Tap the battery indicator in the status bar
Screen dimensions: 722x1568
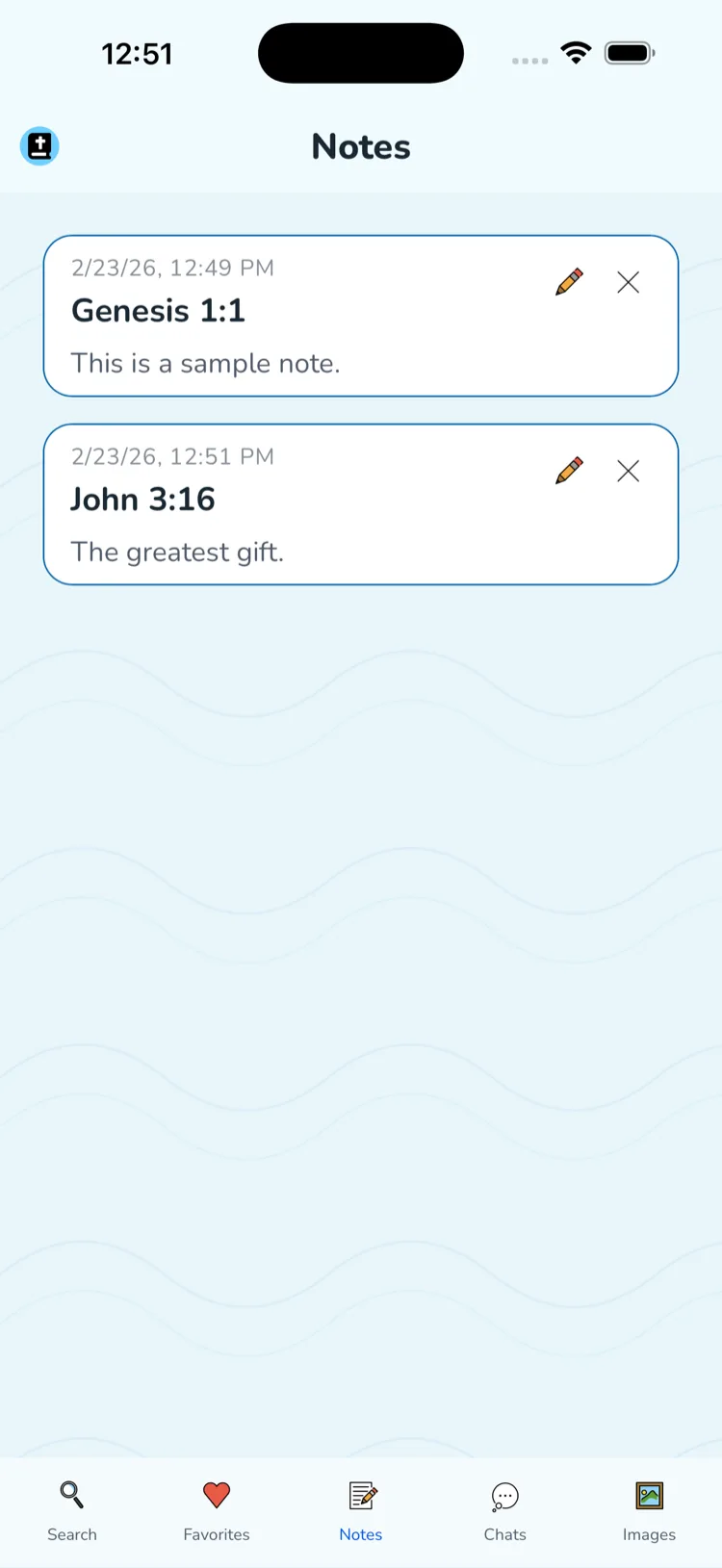(x=630, y=53)
